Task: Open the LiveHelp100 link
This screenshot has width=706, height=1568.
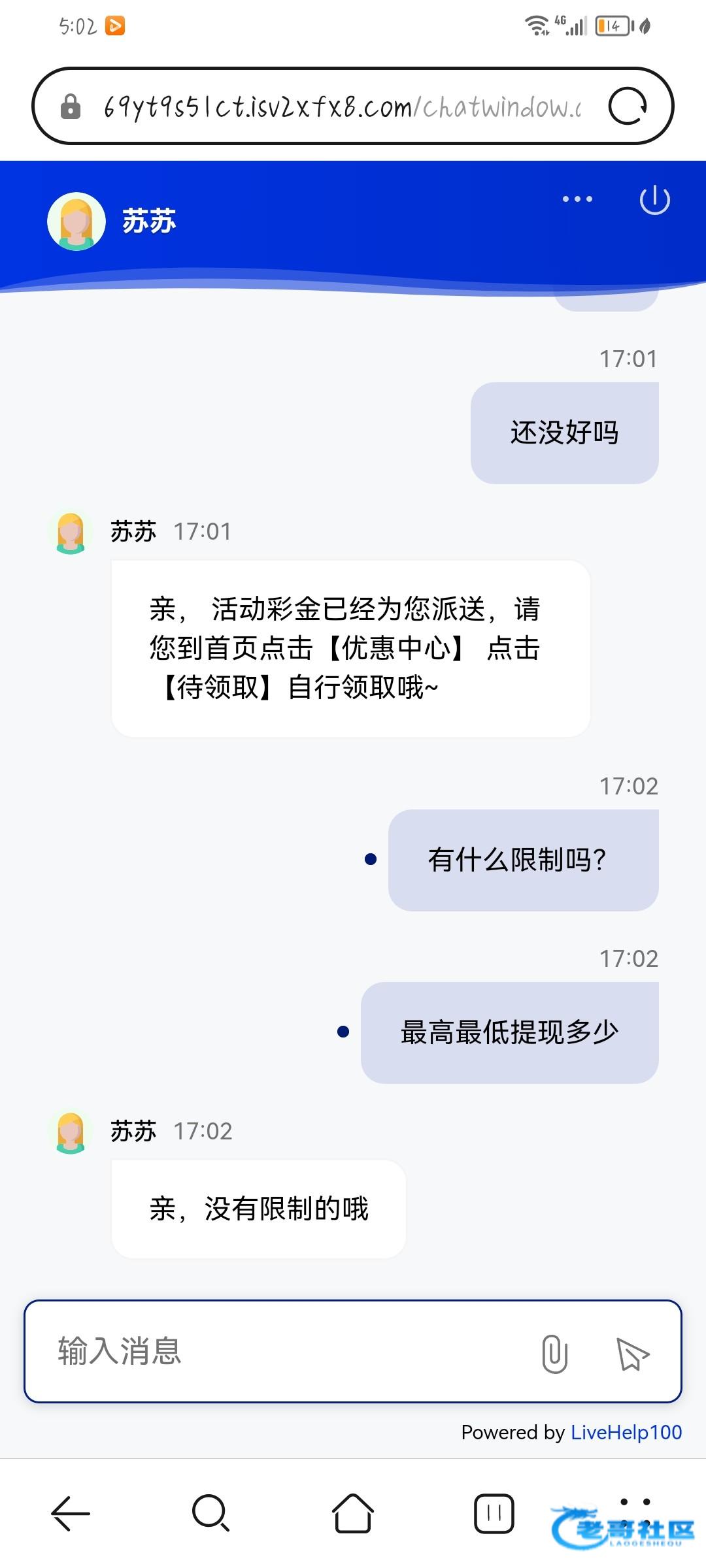Action: coord(626,1433)
